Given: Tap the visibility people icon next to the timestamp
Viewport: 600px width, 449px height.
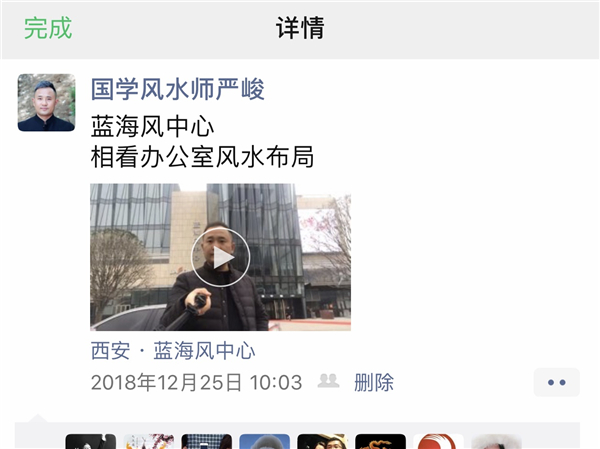Looking at the screenshot, I should click(328, 381).
